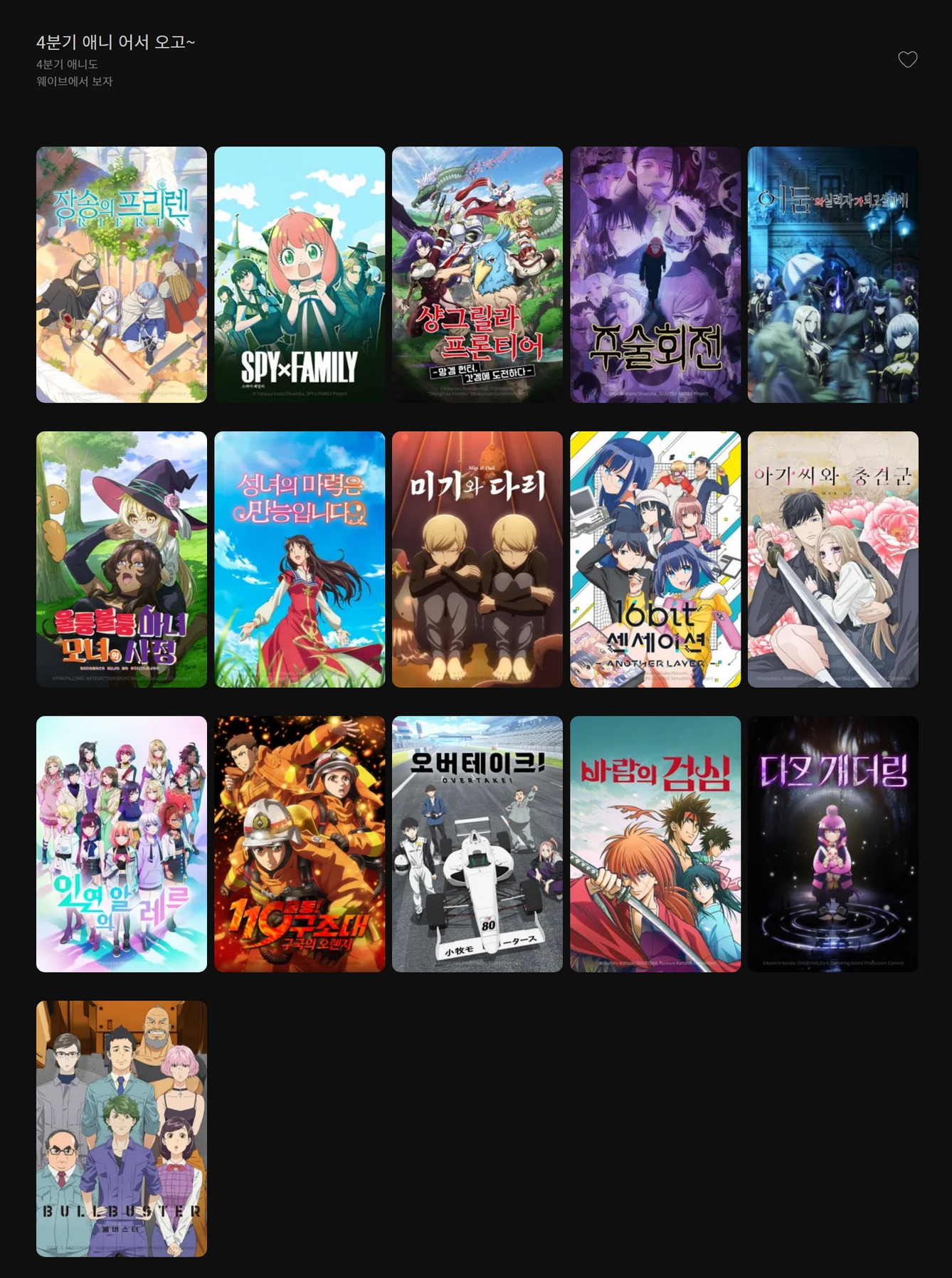Select the 오버테이크! racing anime poster

pyautogui.click(x=477, y=844)
